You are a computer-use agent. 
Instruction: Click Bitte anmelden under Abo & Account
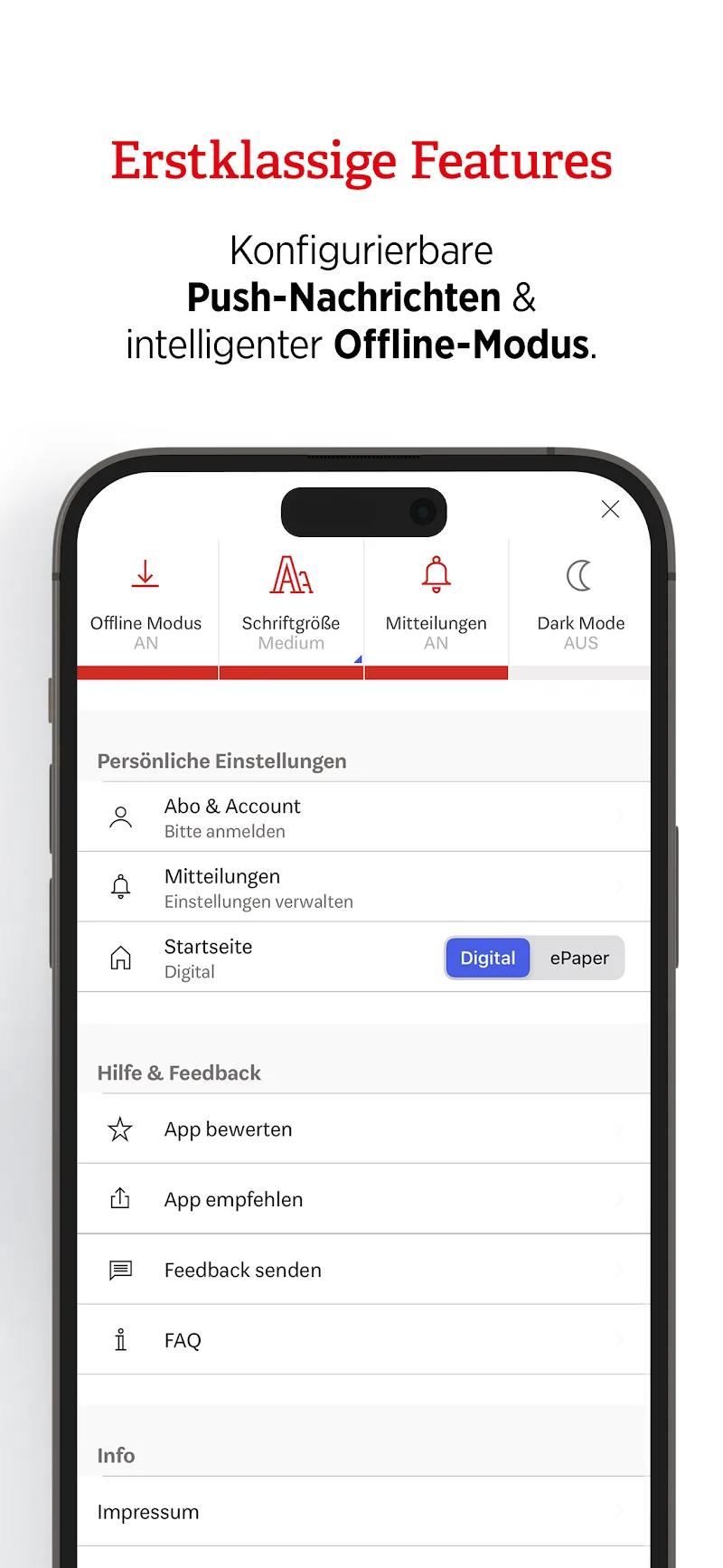point(224,831)
